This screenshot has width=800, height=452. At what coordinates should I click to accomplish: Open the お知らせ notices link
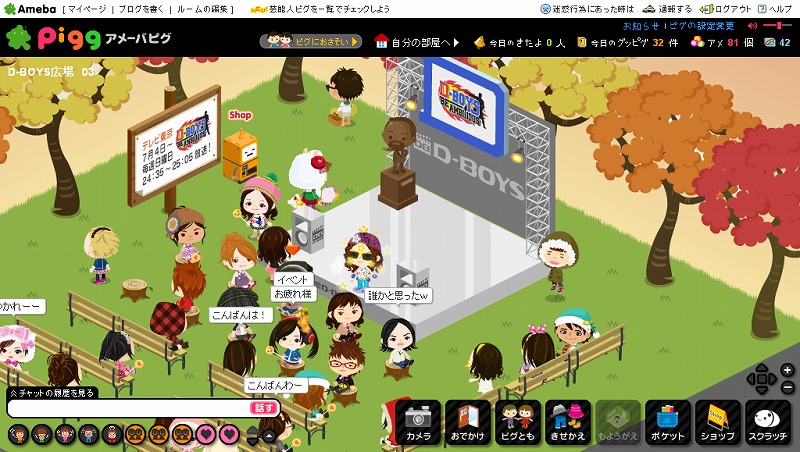640,25
